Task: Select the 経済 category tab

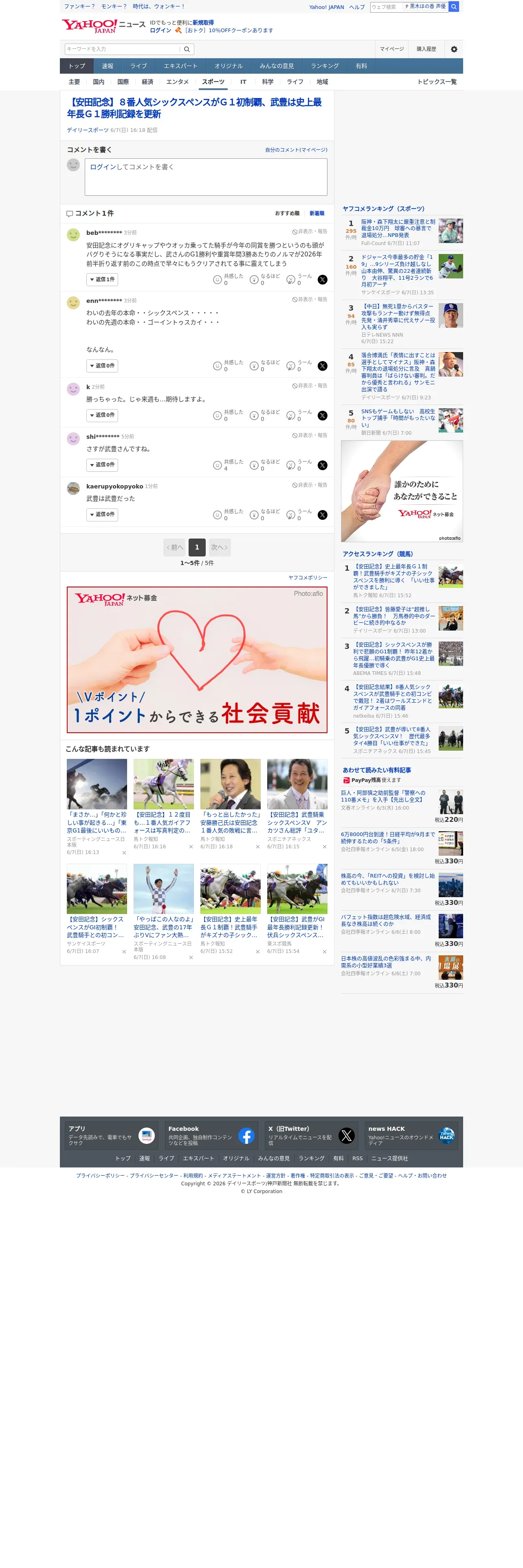Action: pos(147,82)
